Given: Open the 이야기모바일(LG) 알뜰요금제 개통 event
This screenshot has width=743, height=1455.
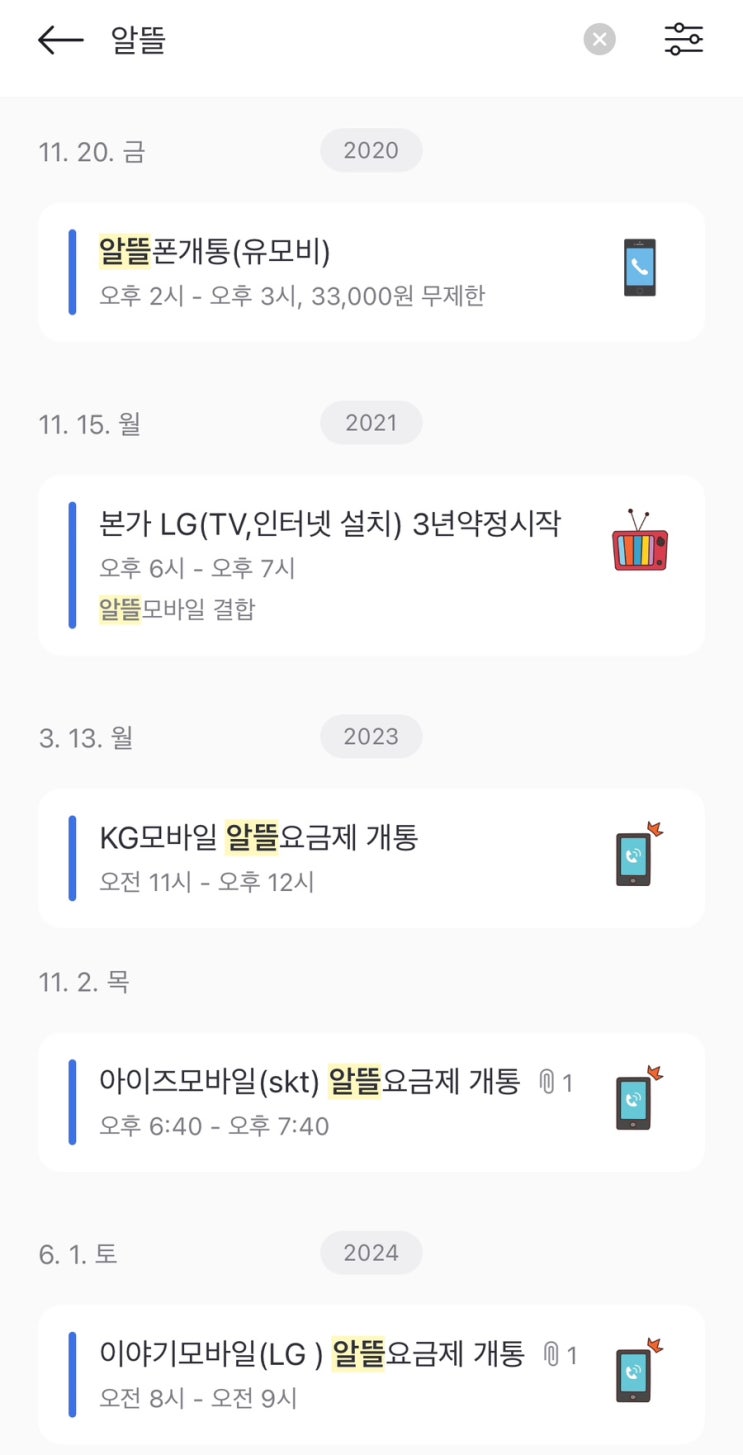Looking at the screenshot, I should (371, 1374).
